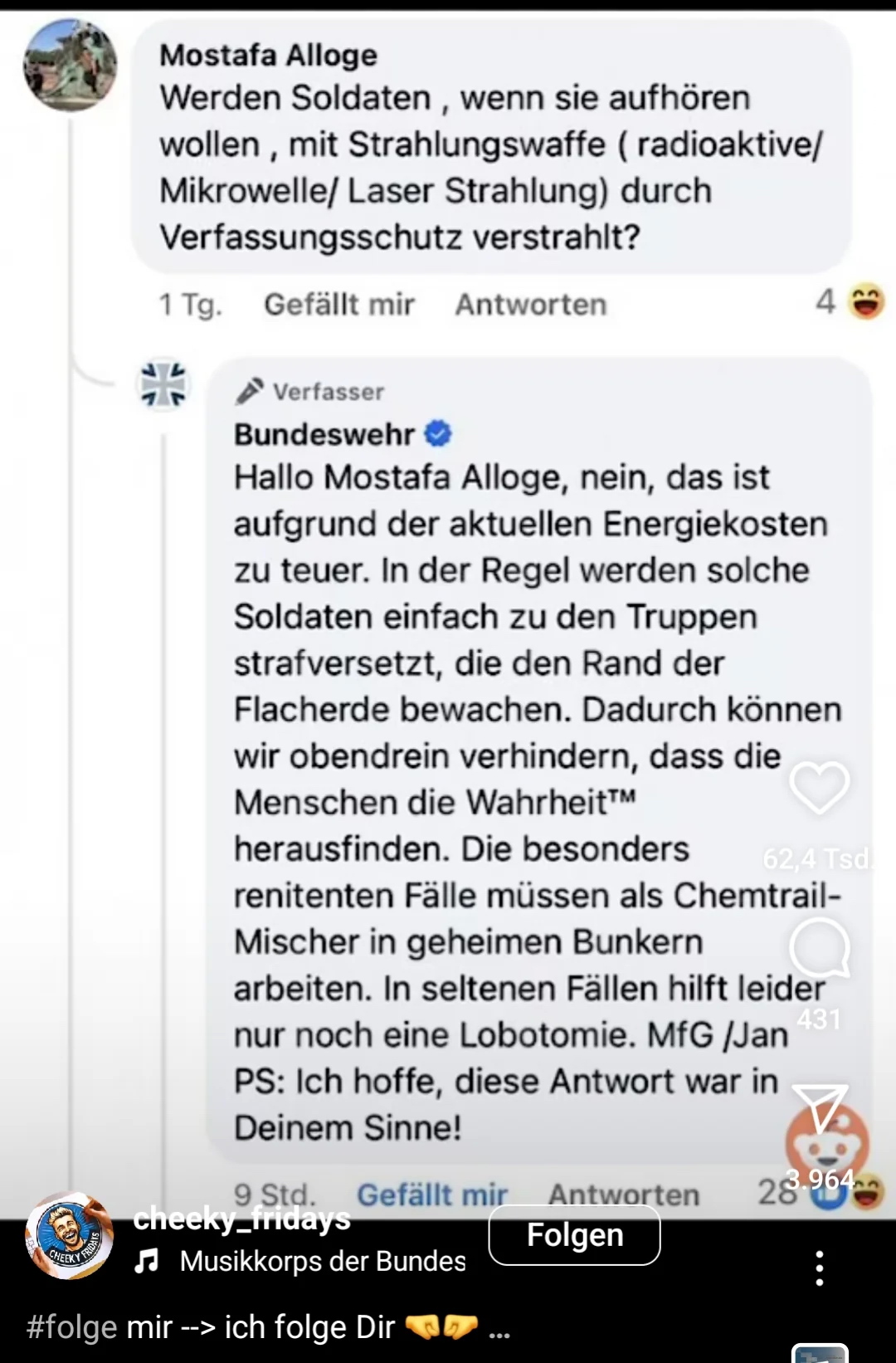896x1363 pixels.
Task: Open the cheeky_fridays username link
Action: point(241,1218)
